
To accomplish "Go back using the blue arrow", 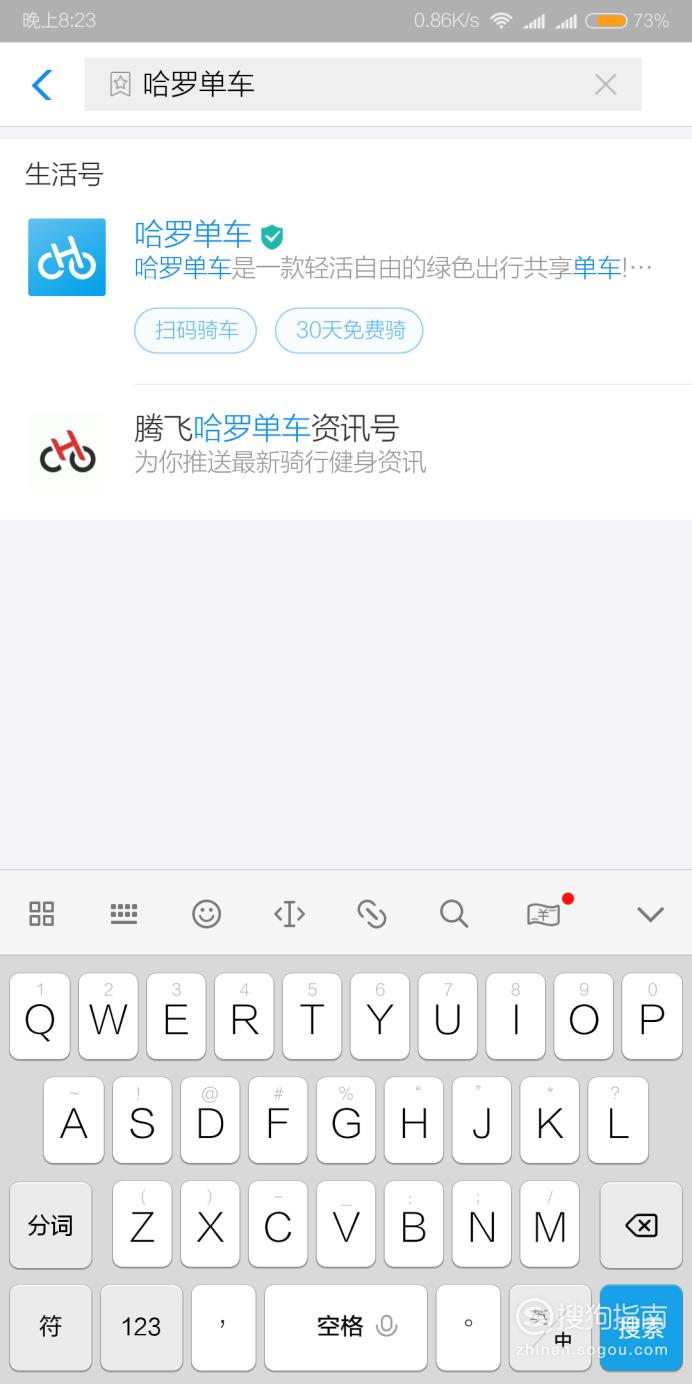I will (41, 85).
